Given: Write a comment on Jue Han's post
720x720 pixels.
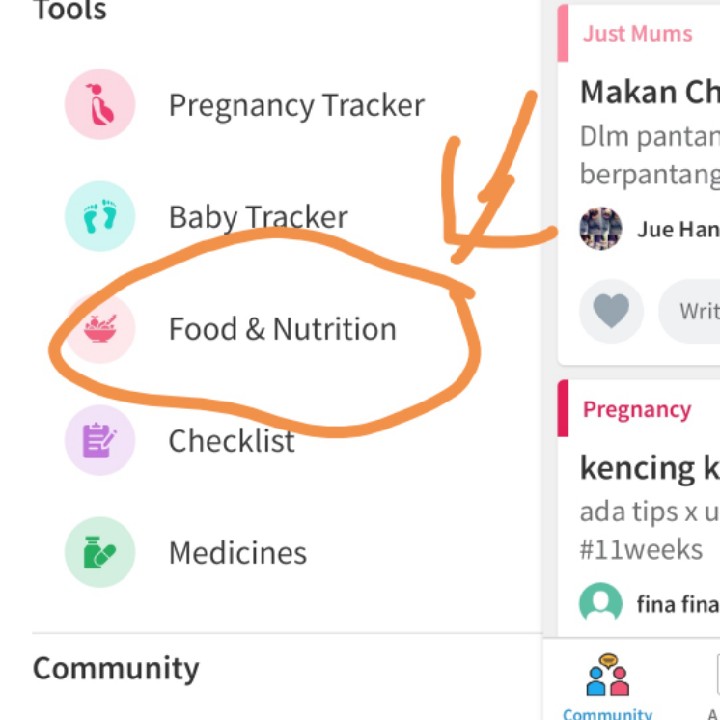Looking at the screenshot, I should pyautogui.click(x=694, y=311).
